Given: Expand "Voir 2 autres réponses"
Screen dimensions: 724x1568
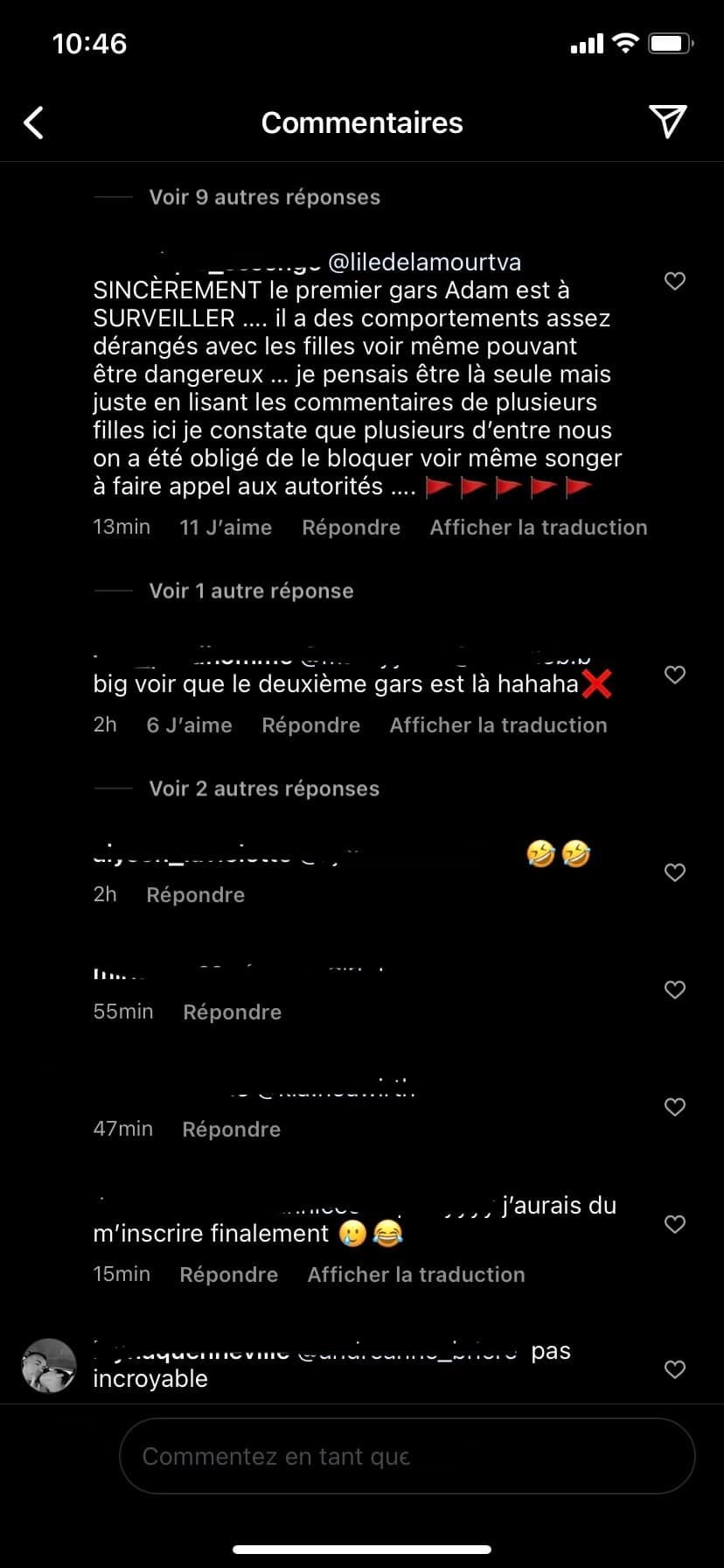Looking at the screenshot, I should point(264,788).
